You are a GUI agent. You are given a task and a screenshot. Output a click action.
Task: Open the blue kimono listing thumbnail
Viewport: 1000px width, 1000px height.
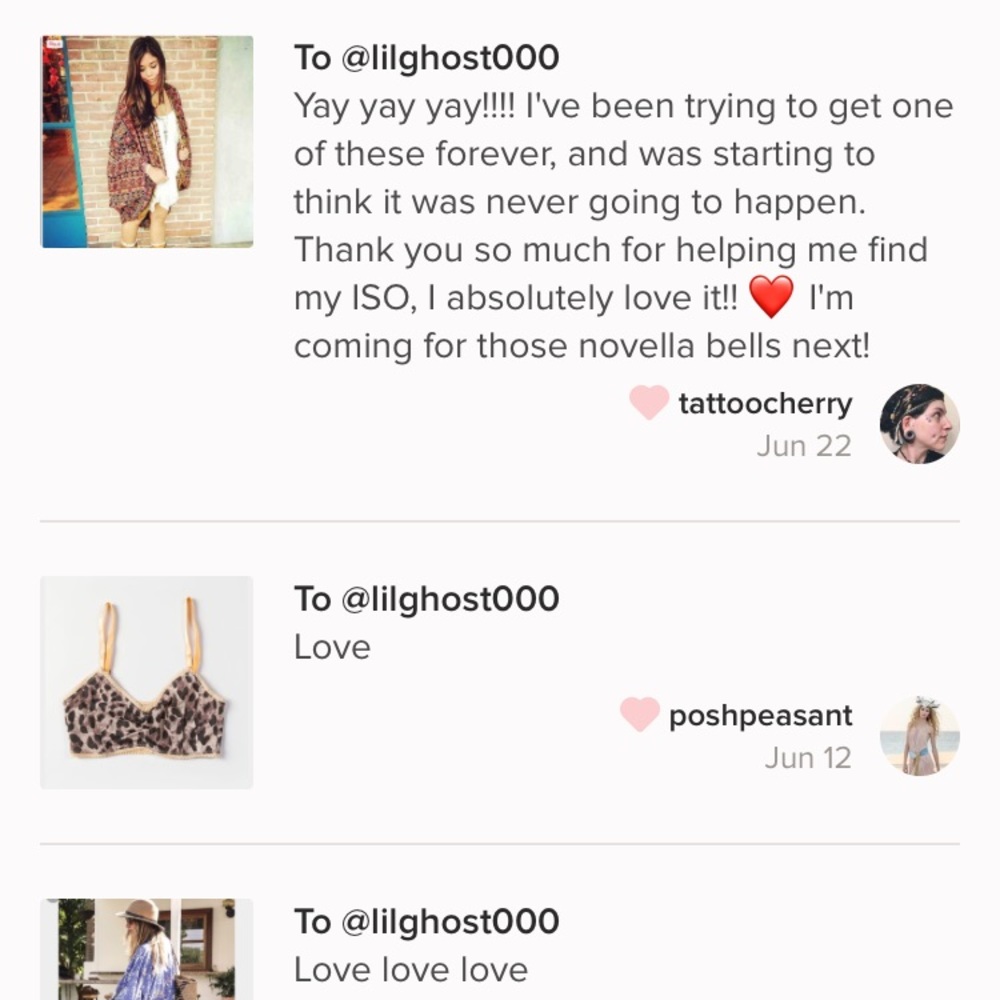click(146, 950)
